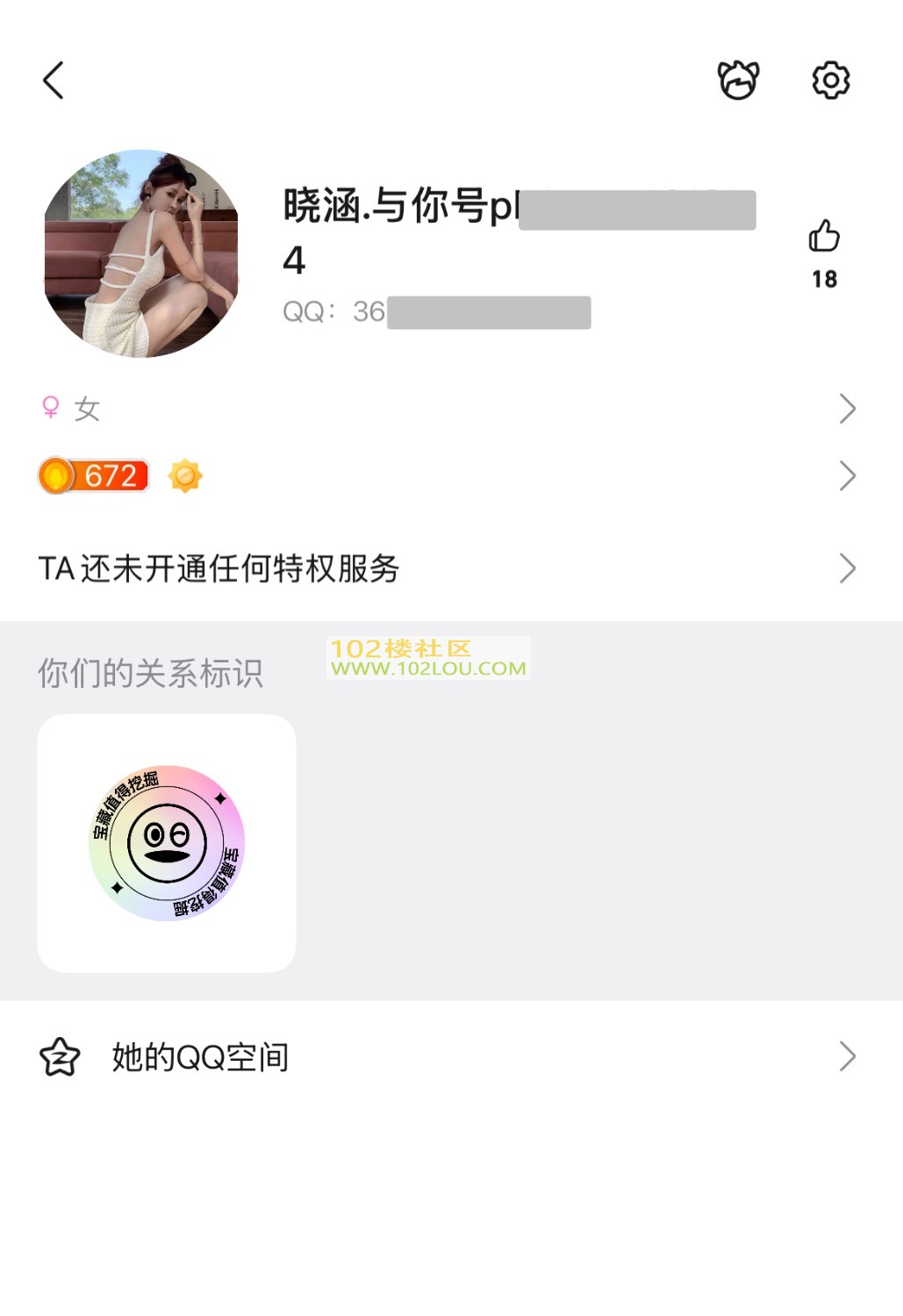This screenshot has height=1316, width=903.
Task: Open the bear-face icon in the header
Action: (738, 81)
